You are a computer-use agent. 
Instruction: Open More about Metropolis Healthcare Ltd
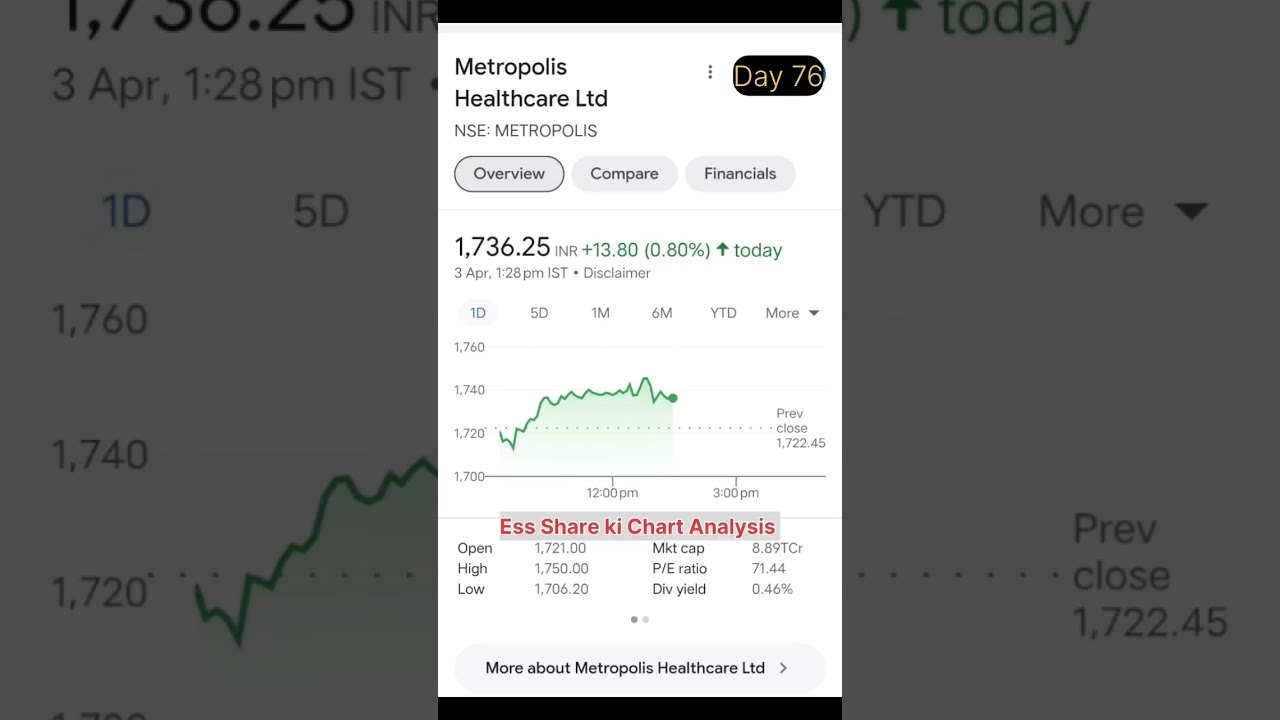coord(639,668)
